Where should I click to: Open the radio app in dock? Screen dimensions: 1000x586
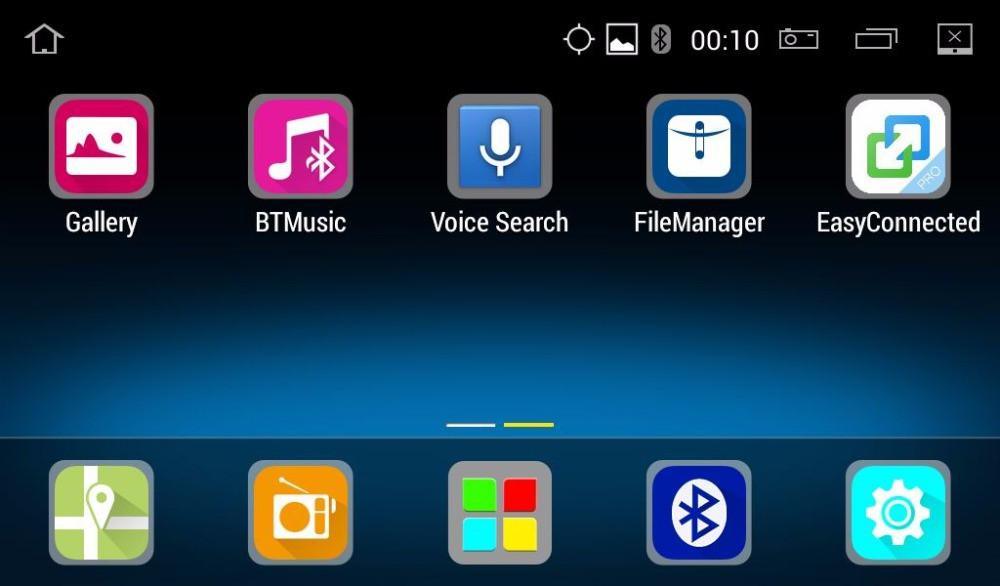(x=300, y=512)
